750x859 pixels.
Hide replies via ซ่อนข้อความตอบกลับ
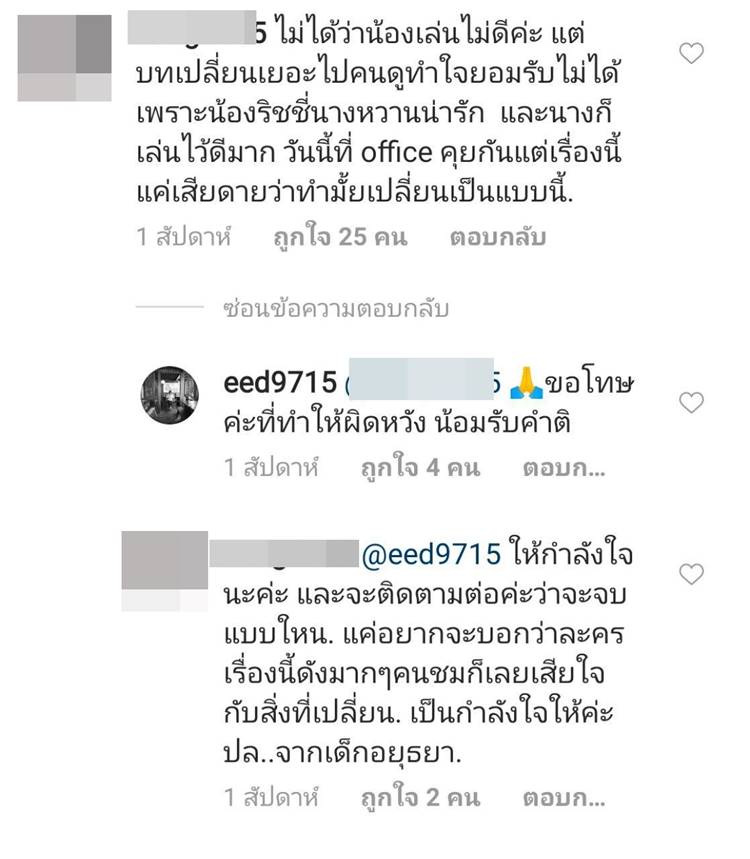(x=336, y=309)
